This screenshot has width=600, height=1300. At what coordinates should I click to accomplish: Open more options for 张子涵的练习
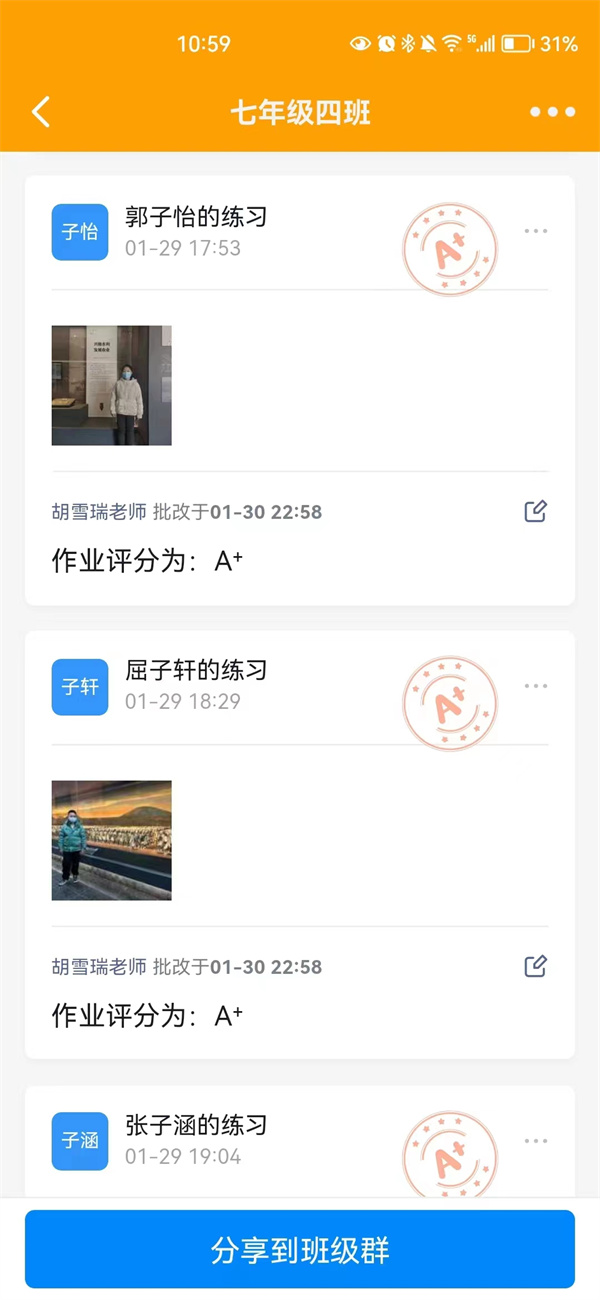536,1141
